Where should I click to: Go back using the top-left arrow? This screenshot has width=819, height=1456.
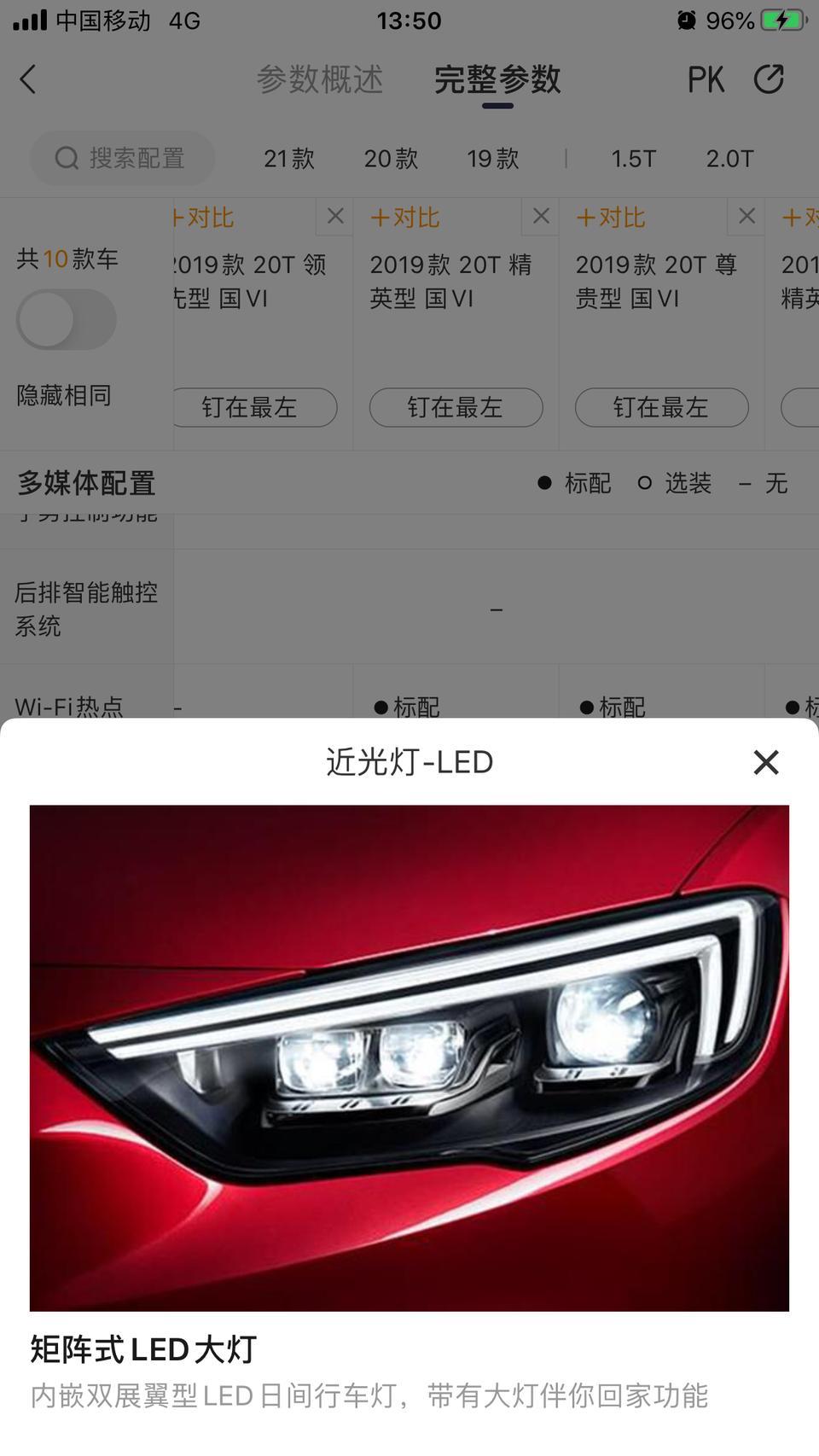pos(28,80)
